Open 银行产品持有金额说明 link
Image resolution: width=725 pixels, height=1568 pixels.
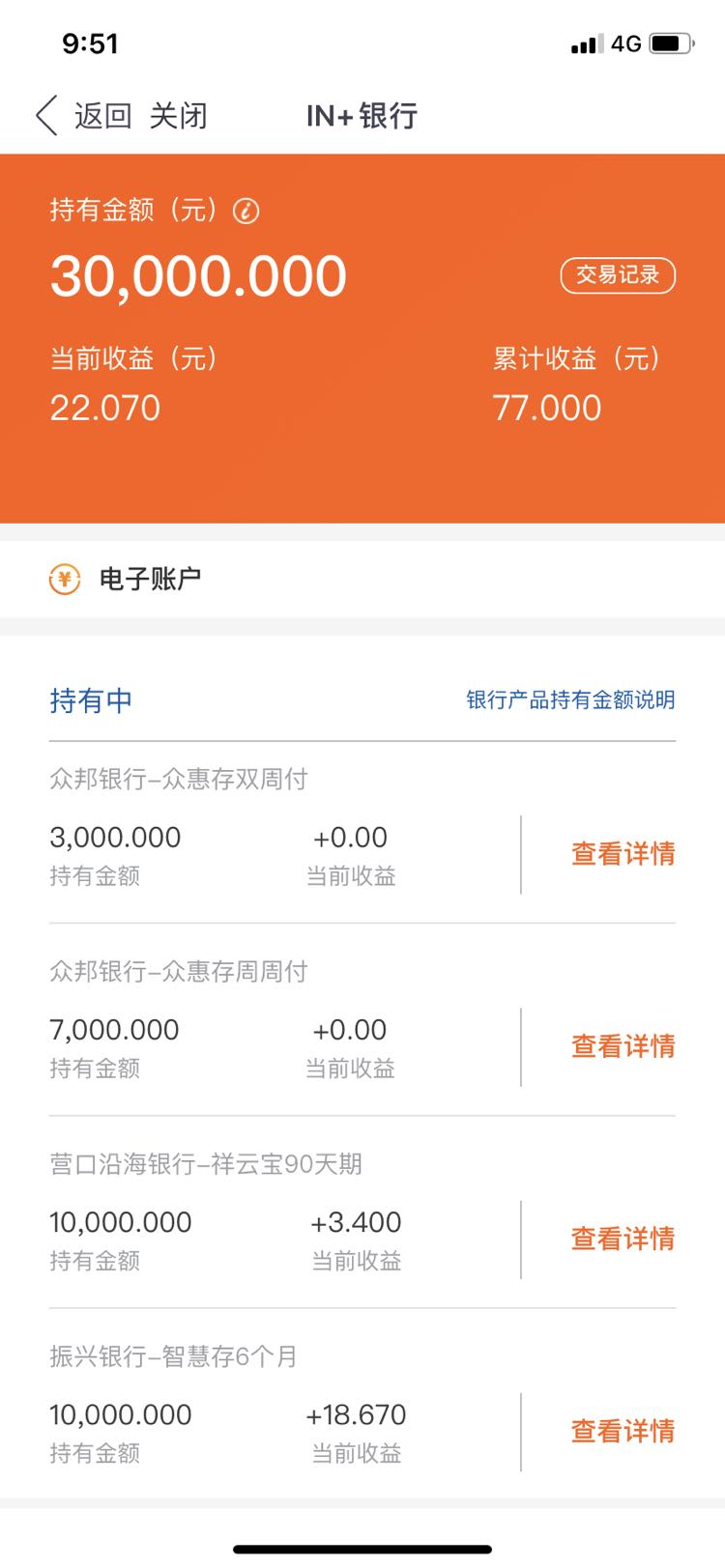[x=570, y=699]
